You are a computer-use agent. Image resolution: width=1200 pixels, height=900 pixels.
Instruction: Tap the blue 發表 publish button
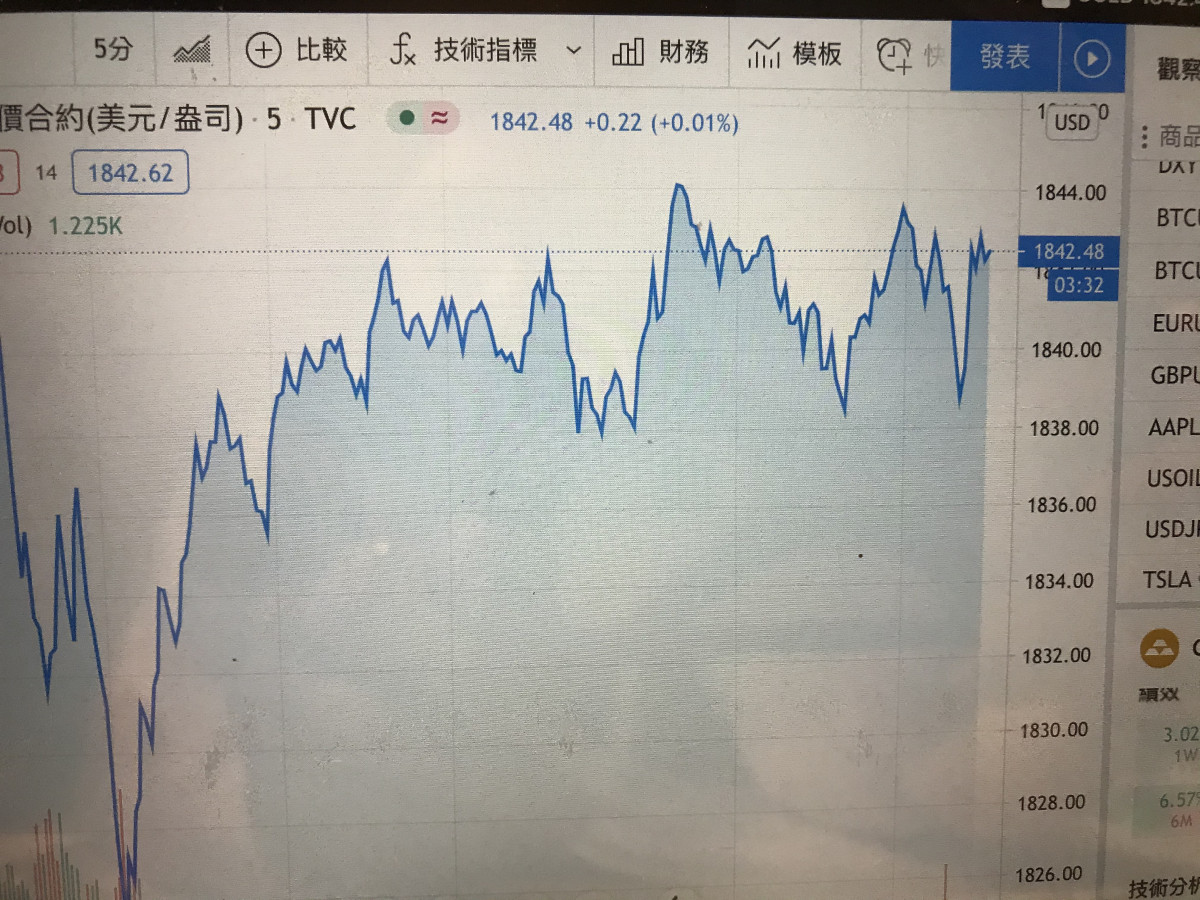pyautogui.click(x=1004, y=57)
